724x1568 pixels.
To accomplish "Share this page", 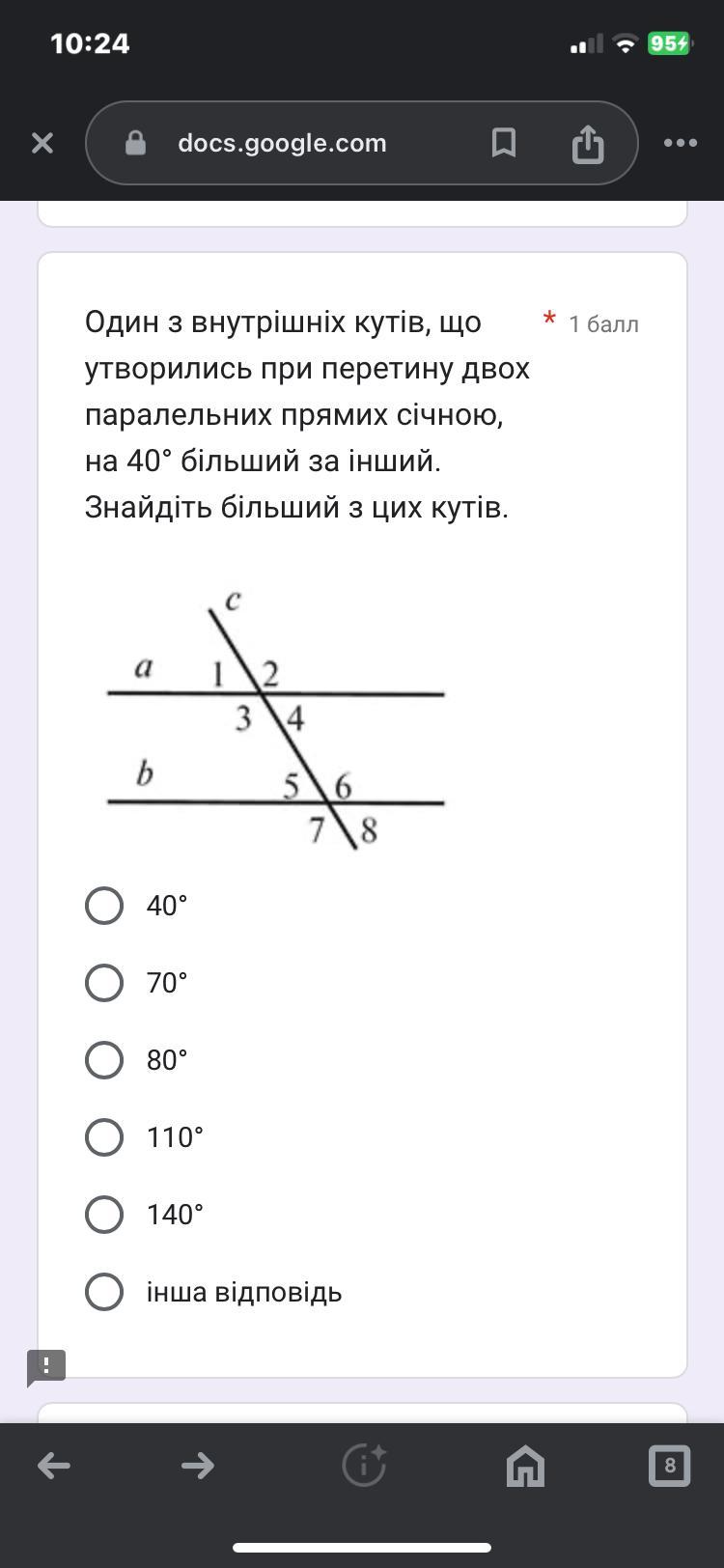I will point(587,144).
